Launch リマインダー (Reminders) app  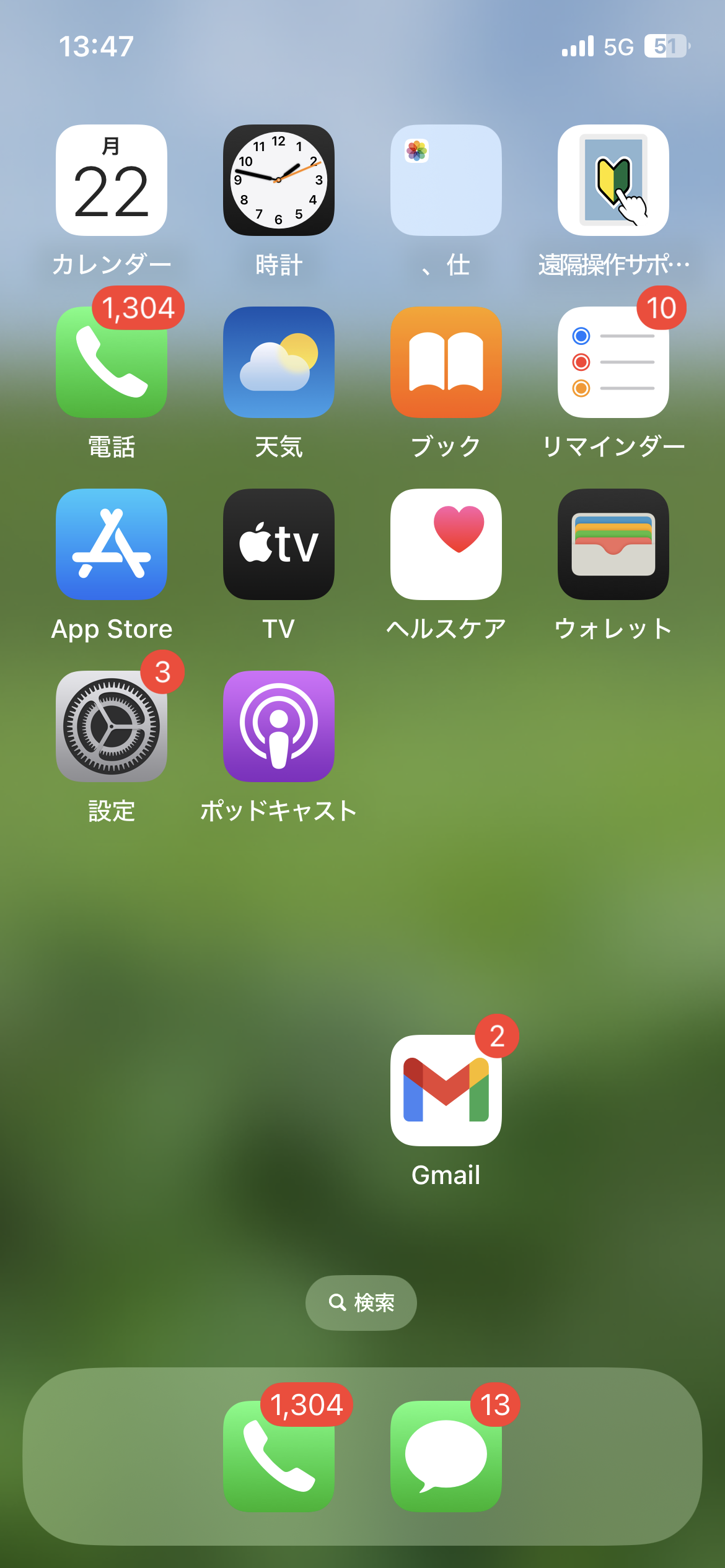coord(613,362)
